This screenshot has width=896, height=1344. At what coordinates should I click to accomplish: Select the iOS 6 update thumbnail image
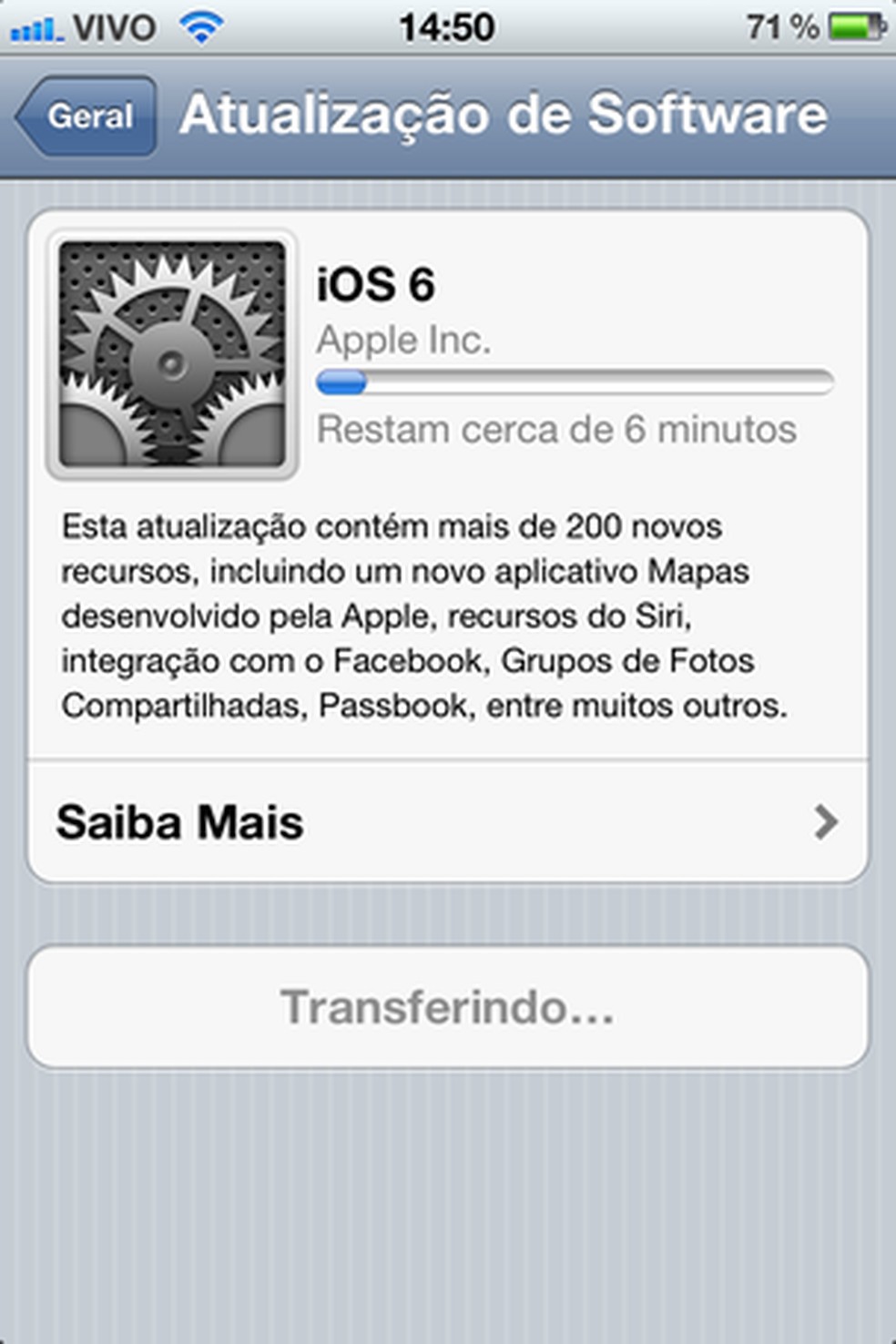tap(173, 353)
